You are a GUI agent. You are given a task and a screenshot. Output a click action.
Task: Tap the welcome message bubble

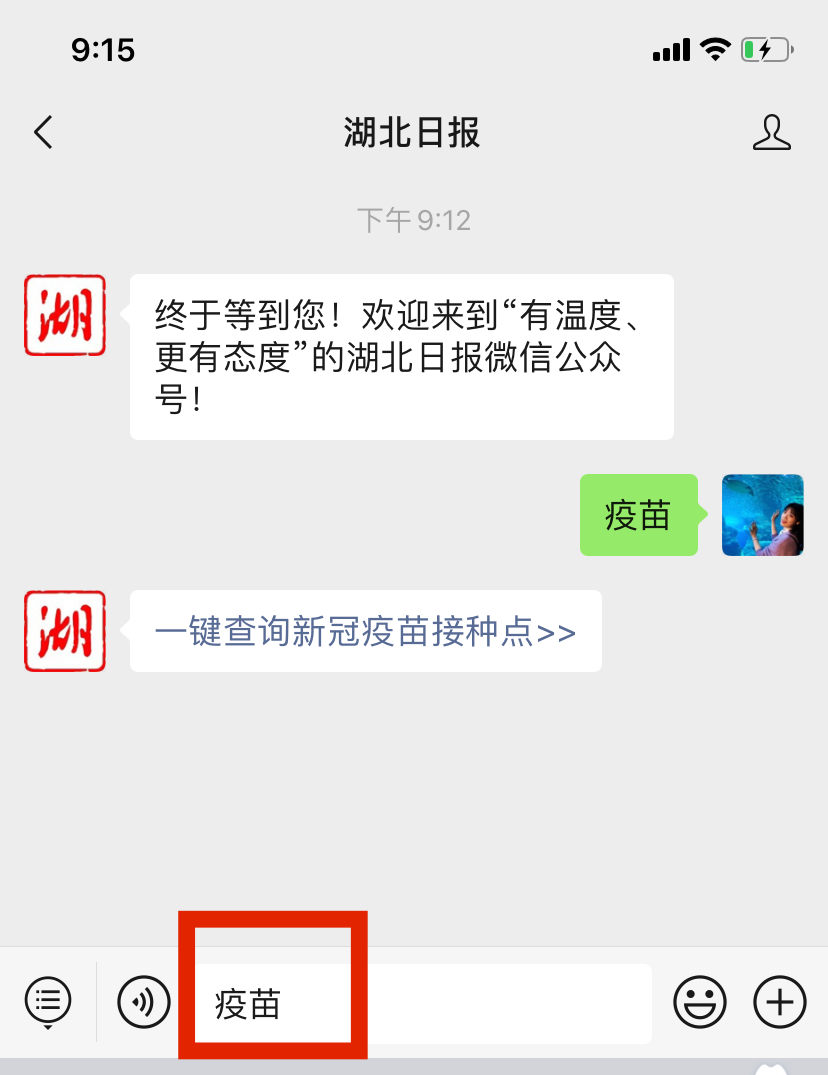(400, 356)
